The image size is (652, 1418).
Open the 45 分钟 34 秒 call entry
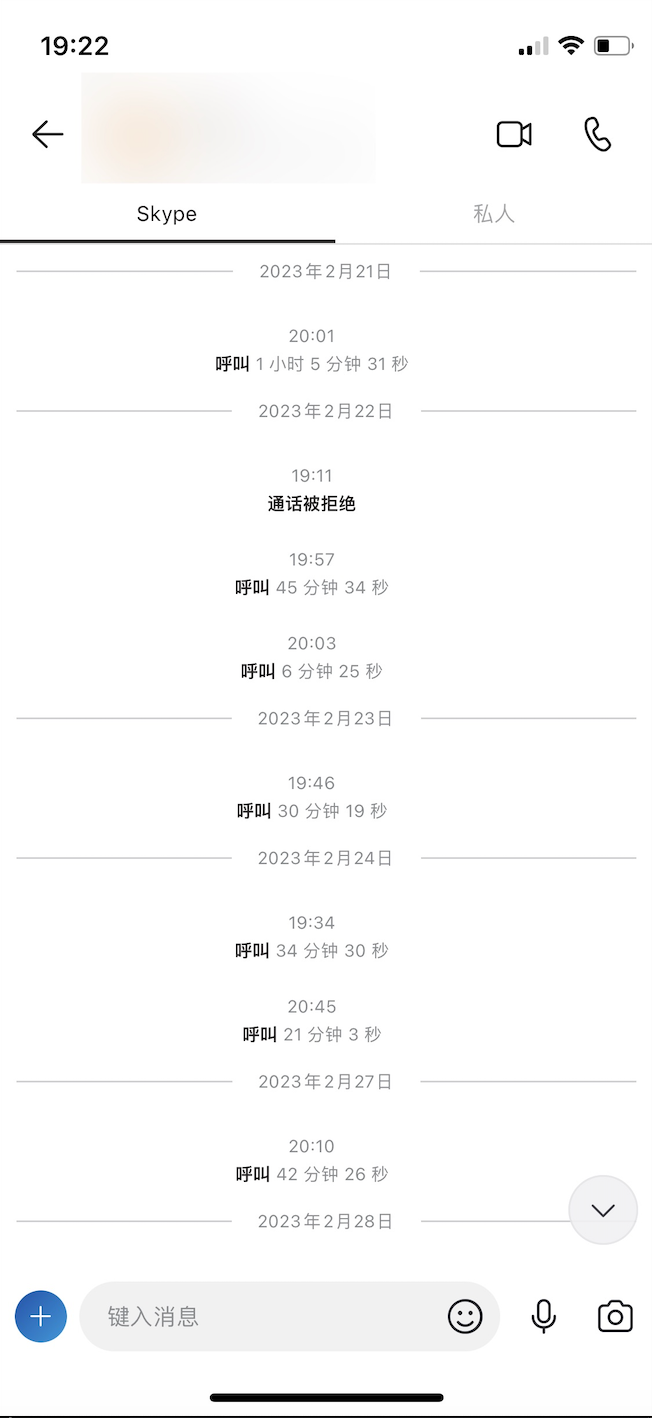click(312, 588)
